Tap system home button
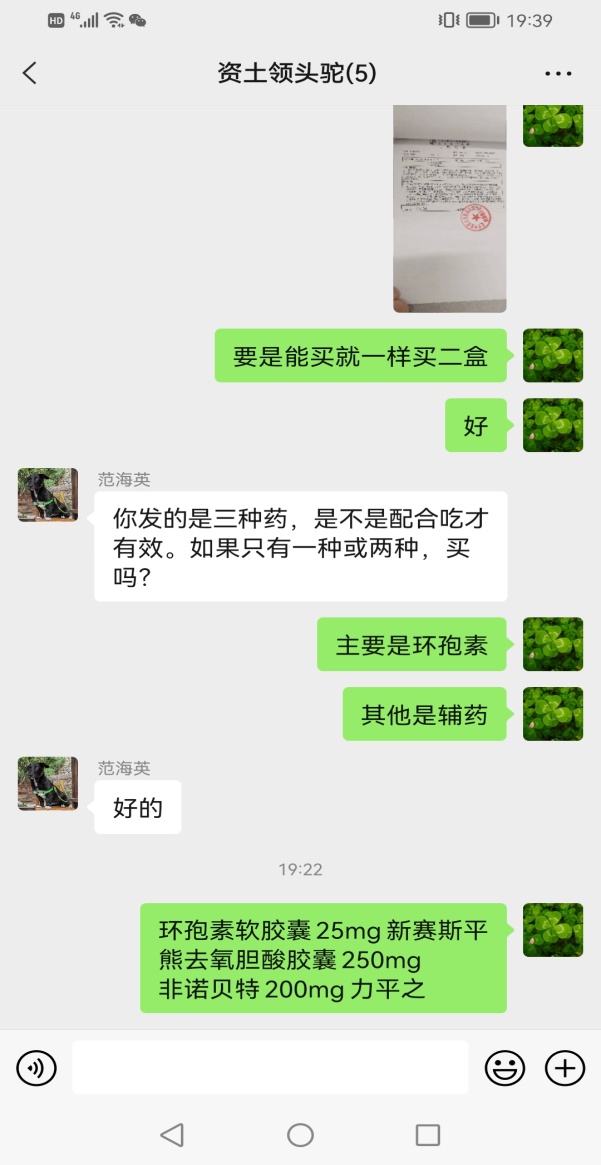Screen dimensions: 601x1165 300,1134
